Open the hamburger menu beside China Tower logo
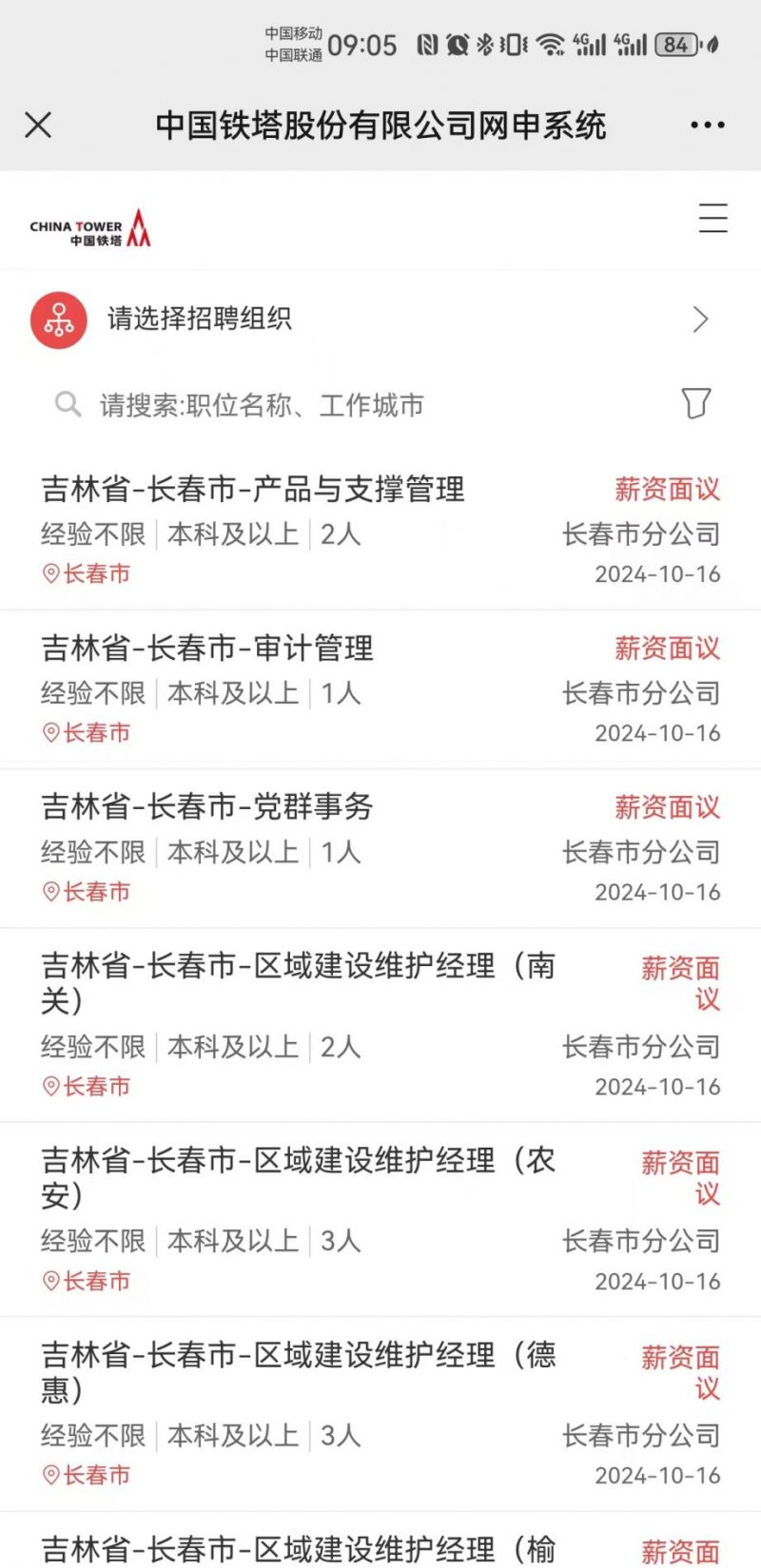Image resolution: width=761 pixels, height=1568 pixels. (x=713, y=218)
